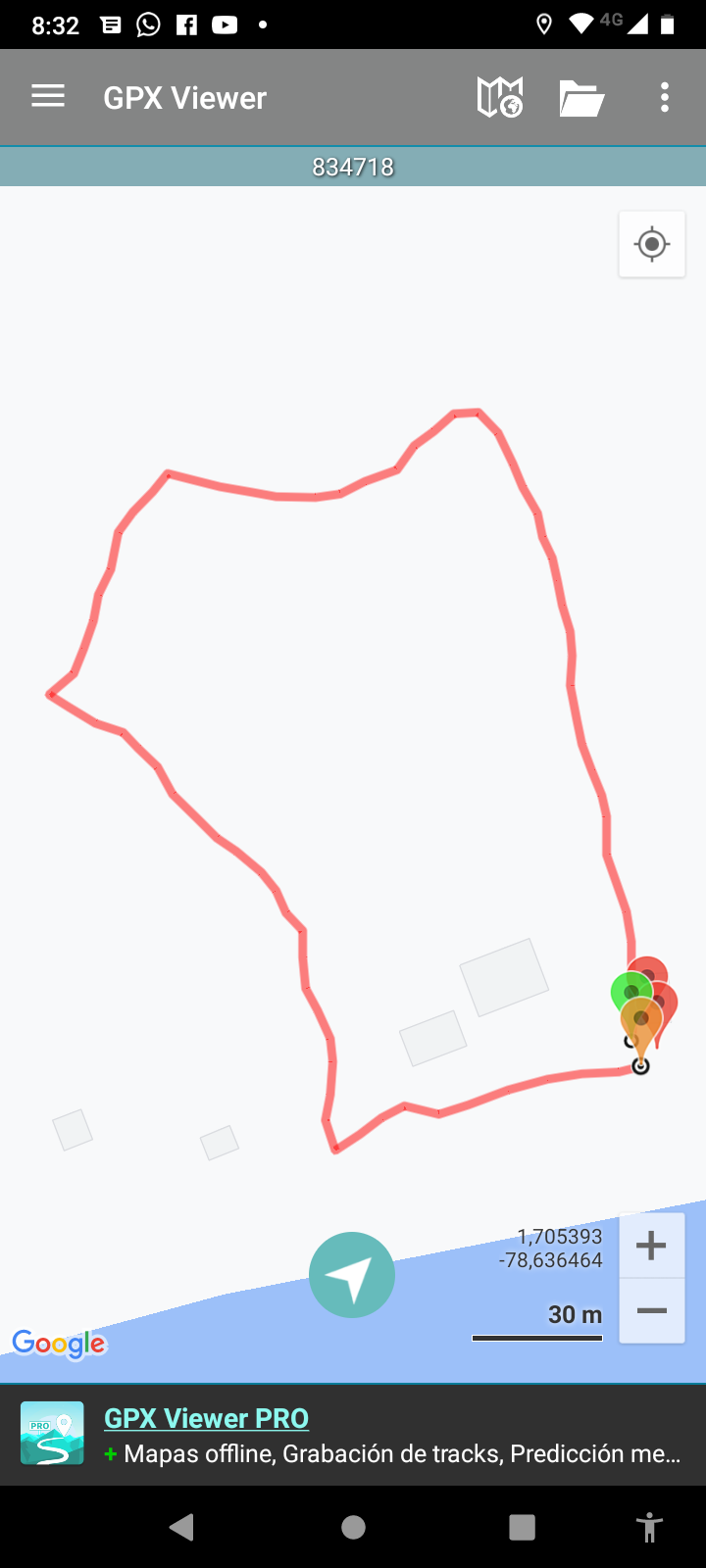Go back using the system back button

click(x=182, y=1527)
